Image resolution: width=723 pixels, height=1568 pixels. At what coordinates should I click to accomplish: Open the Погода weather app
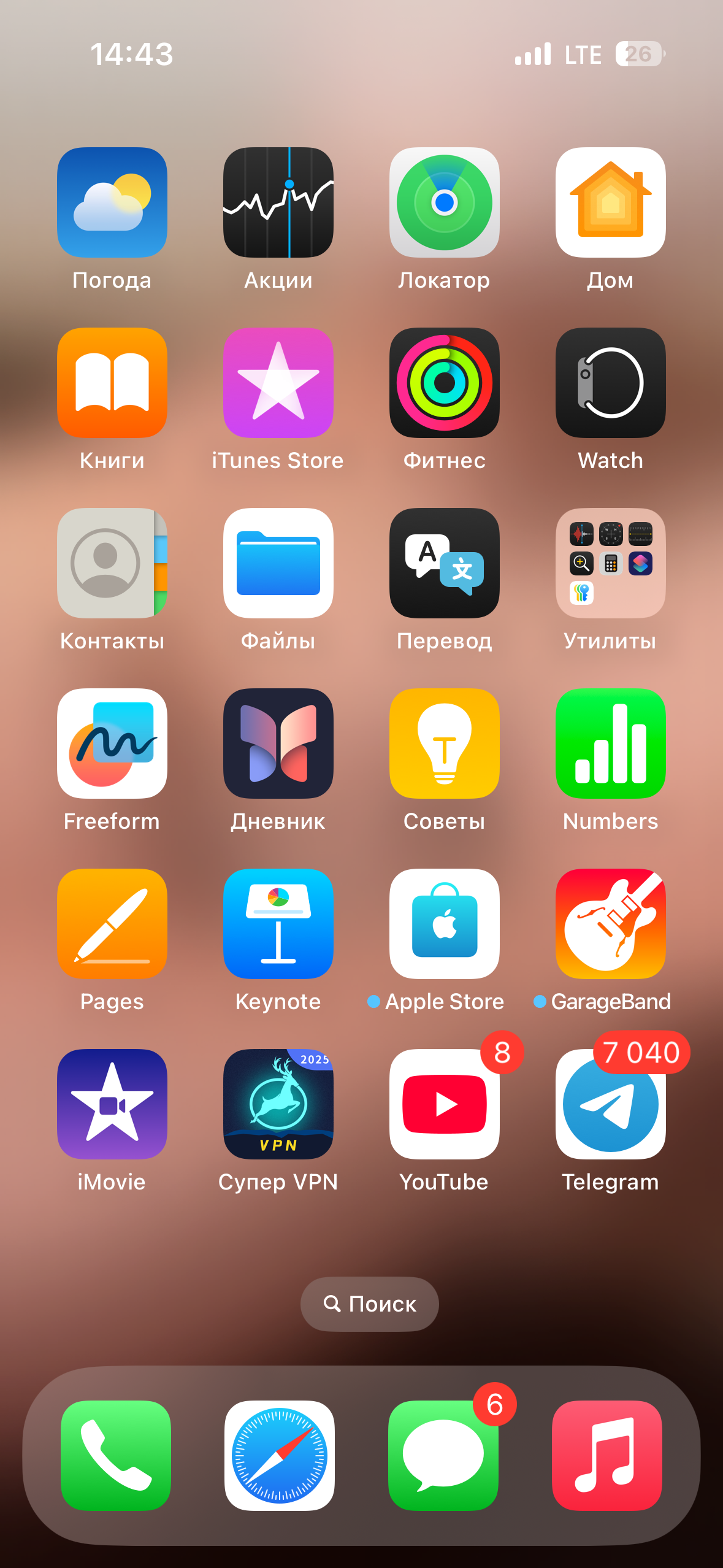[112, 202]
